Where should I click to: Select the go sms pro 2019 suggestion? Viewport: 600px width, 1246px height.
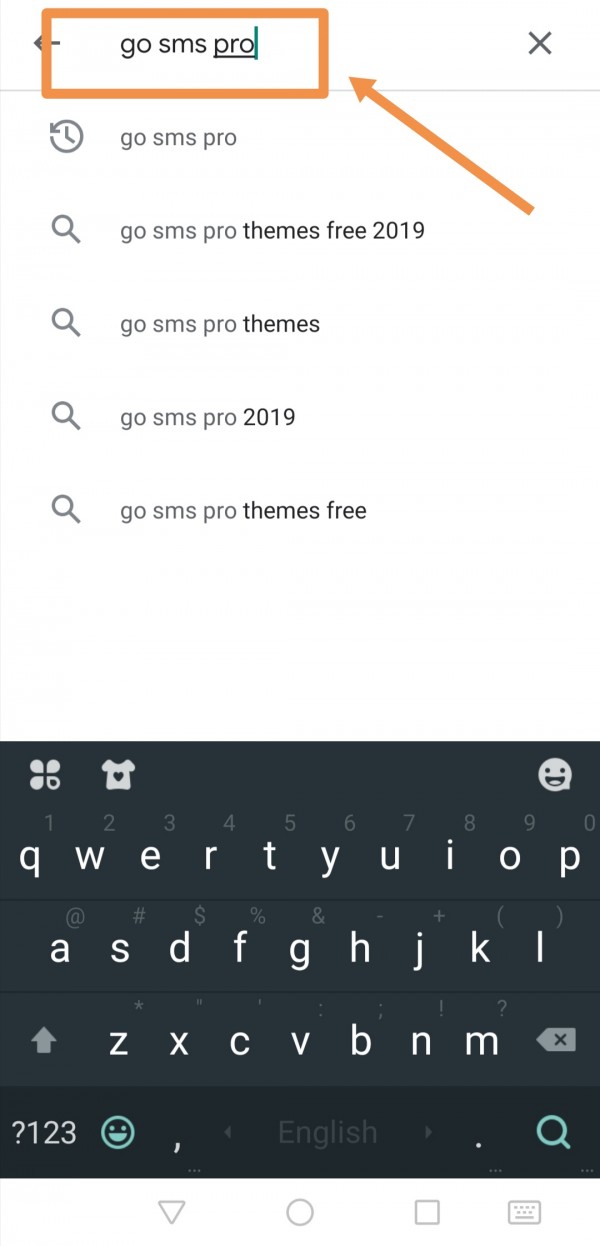pos(207,417)
